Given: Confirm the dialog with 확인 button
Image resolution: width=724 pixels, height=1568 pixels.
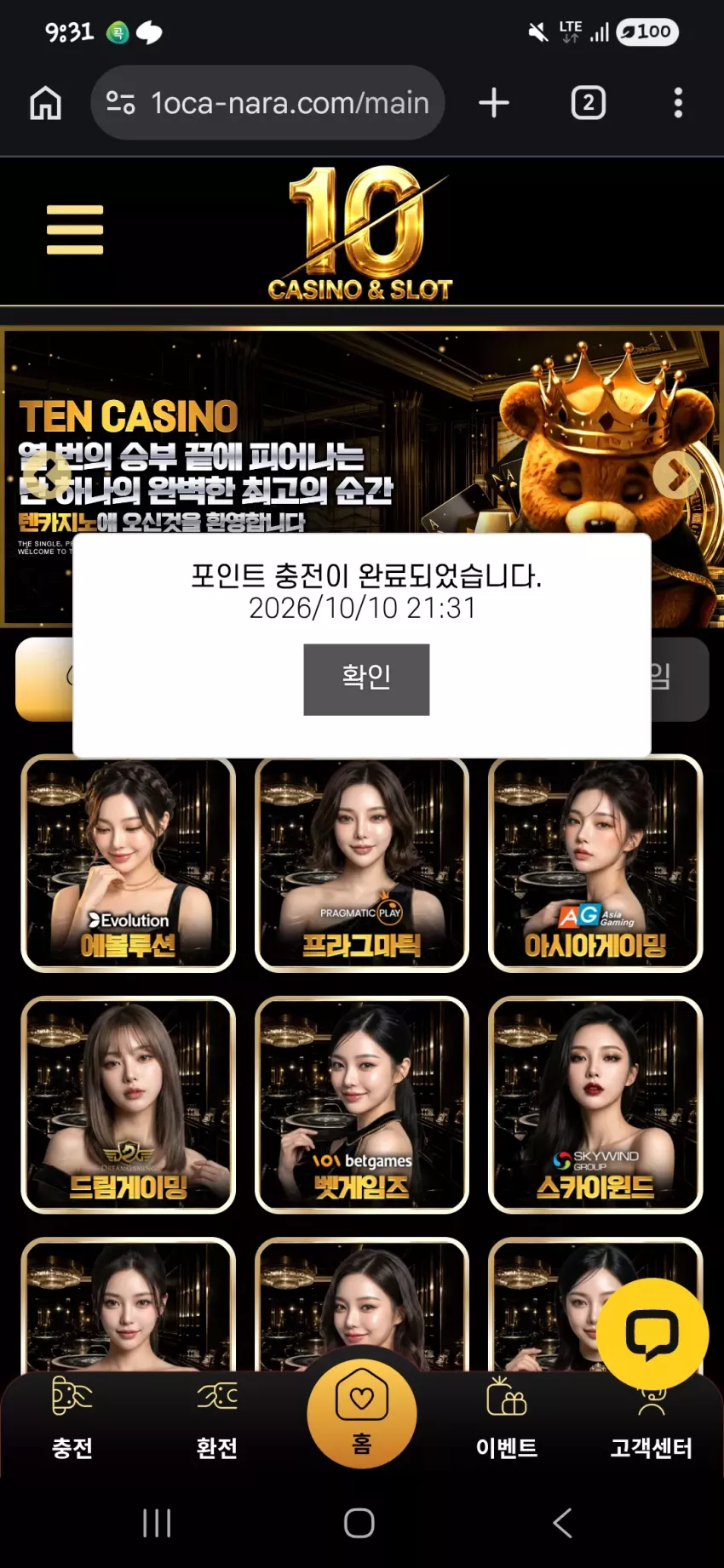Looking at the screenshot, I should coord(366,679).
